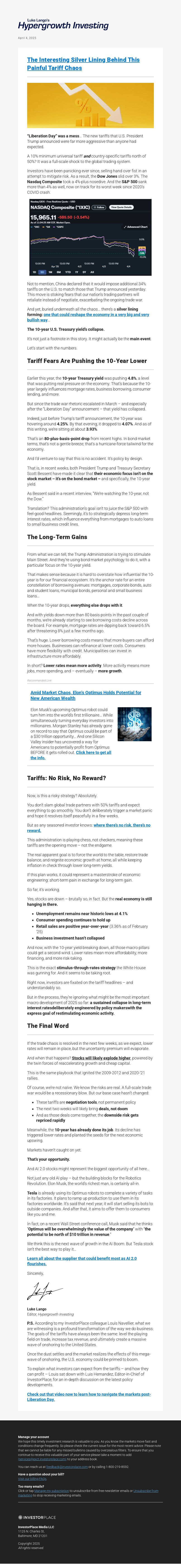The image size is (181, 1568).
Task: Open the tariff chaos header image
Action: [x=90, y=105]
